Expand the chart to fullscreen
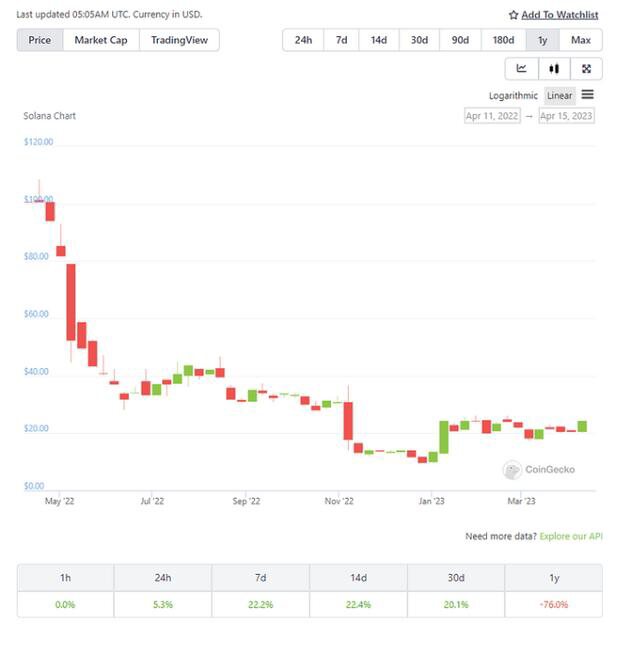Viewport: 640px width, 649px height. [586, 68]
